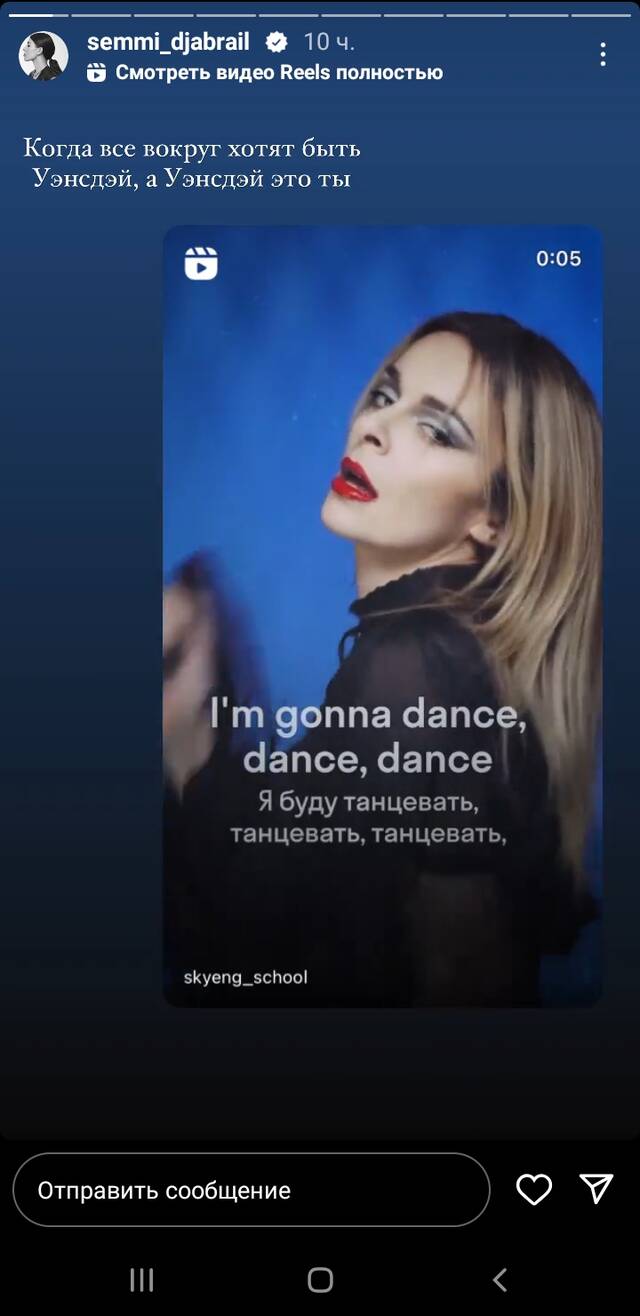Go to the home screen

320,1279
